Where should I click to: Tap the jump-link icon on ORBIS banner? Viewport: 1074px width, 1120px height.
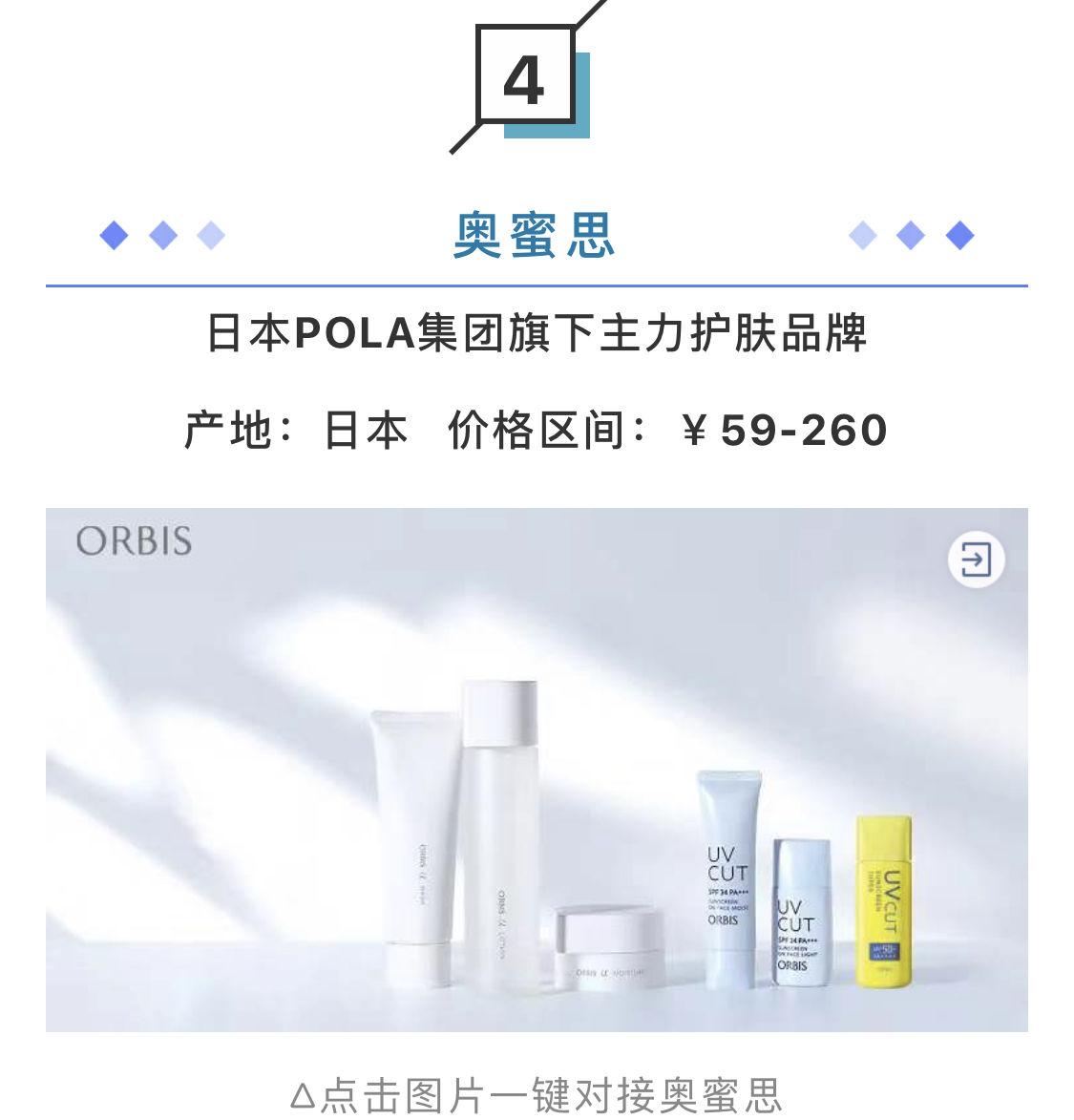coord(976,559)
